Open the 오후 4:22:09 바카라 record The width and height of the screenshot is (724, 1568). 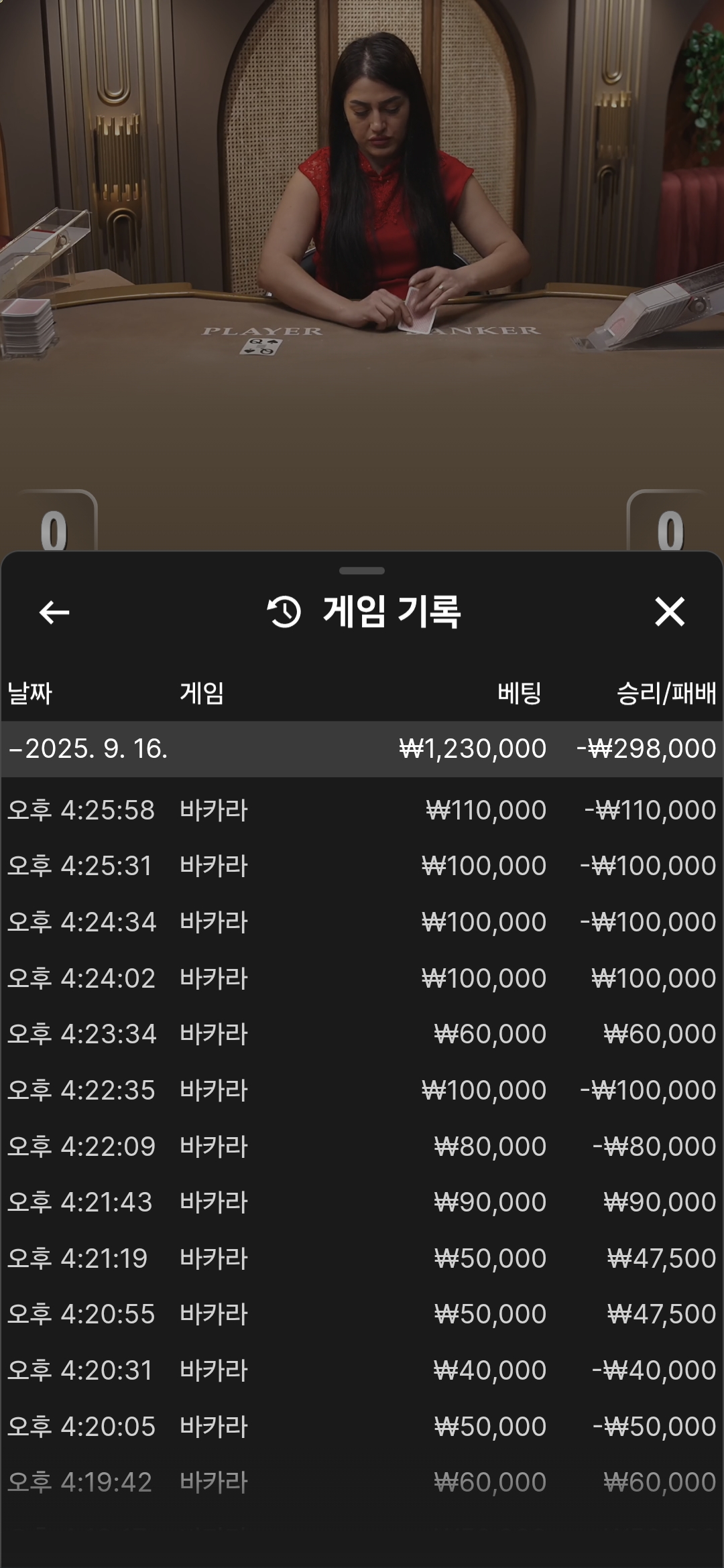point(362,1147)
